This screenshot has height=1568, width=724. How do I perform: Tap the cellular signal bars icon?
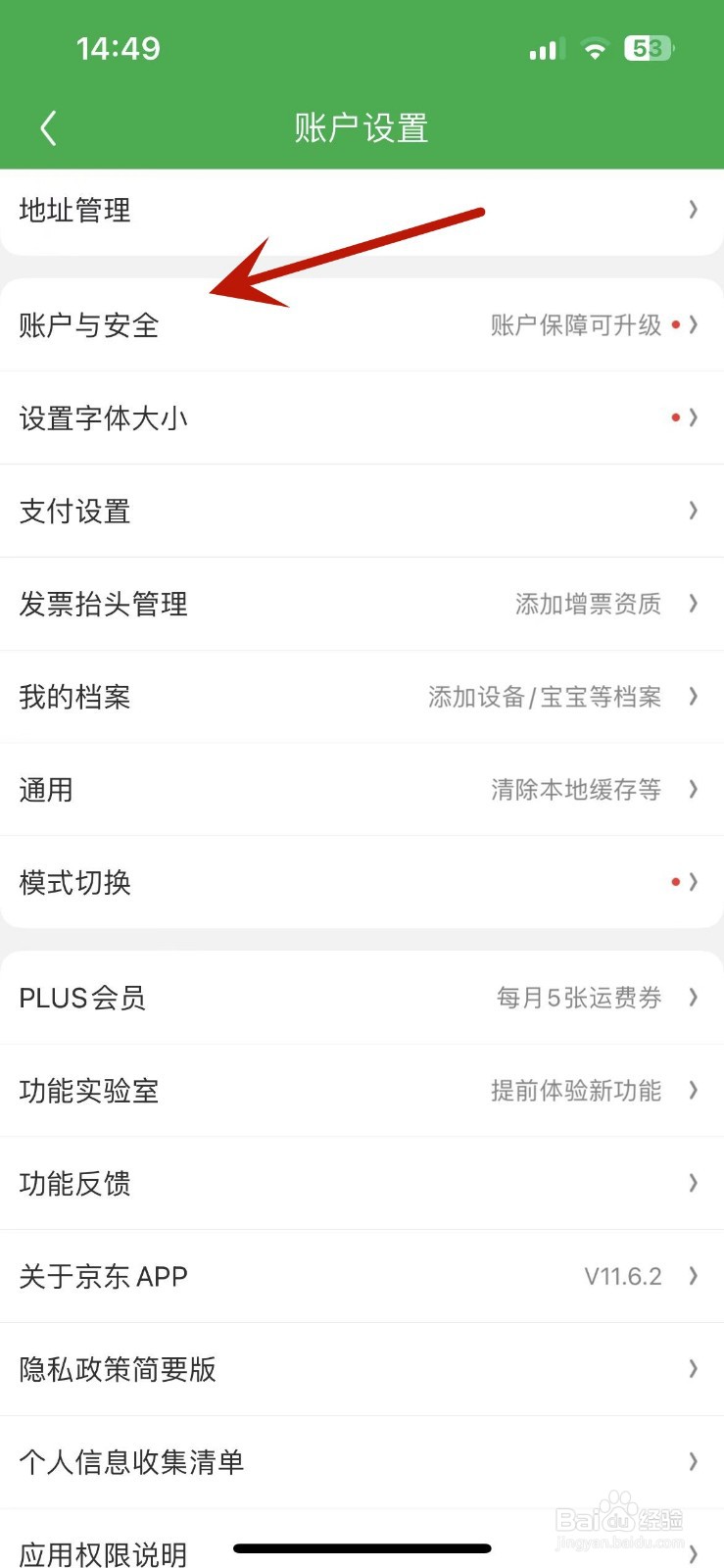click(x=544, y=48)
